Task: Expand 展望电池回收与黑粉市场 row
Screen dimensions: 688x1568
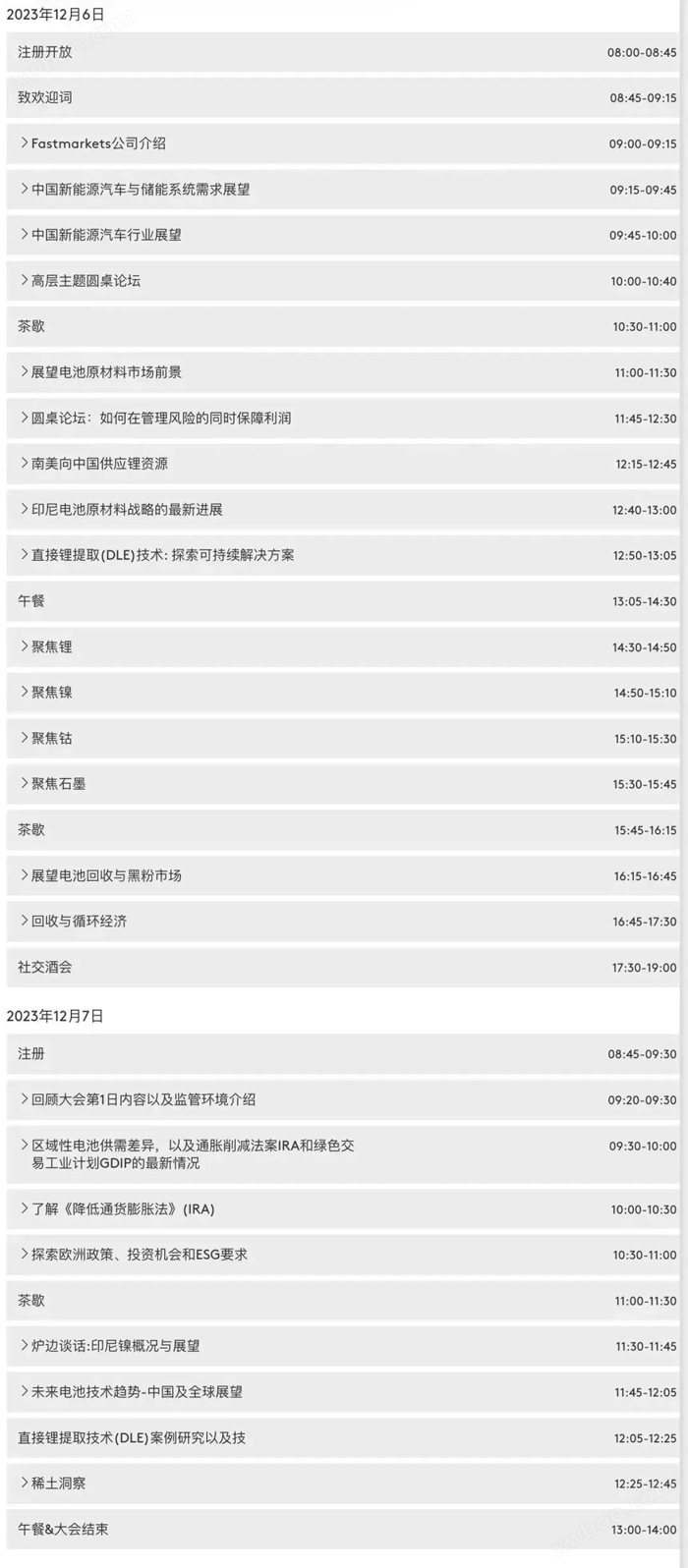Action: click(343, 875)
